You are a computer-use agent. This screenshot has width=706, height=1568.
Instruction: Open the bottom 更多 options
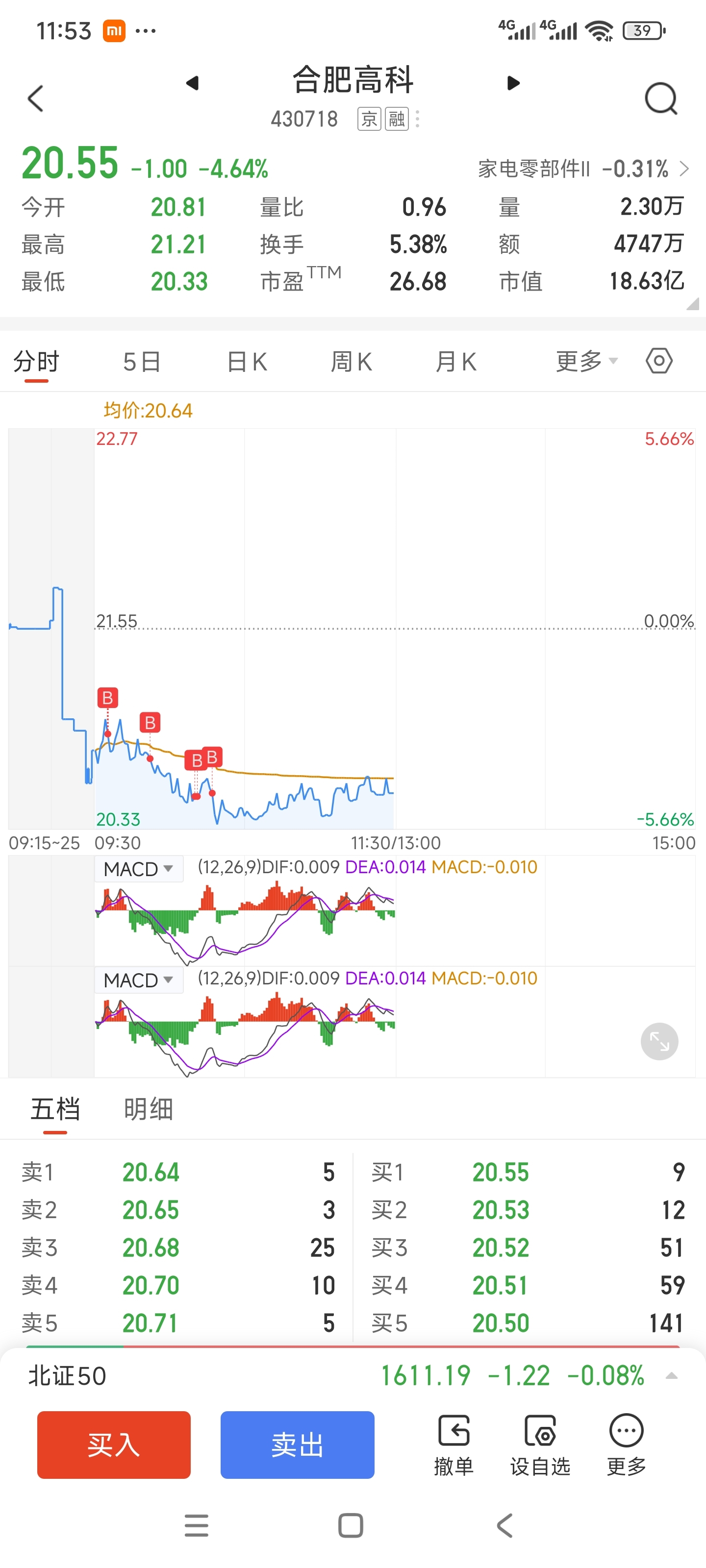coord(626,1445)
